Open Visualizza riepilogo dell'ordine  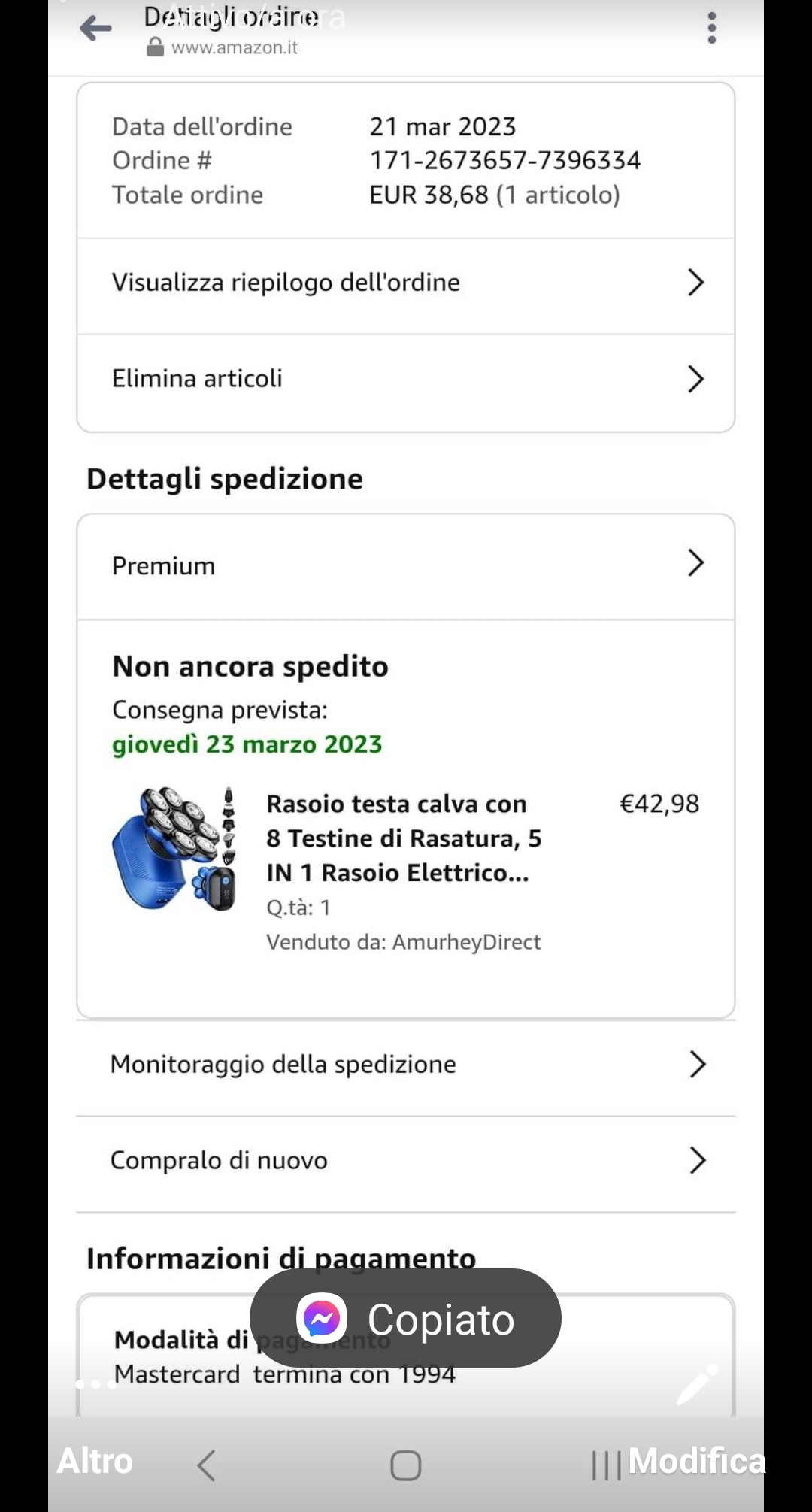(x=405, y=283)
